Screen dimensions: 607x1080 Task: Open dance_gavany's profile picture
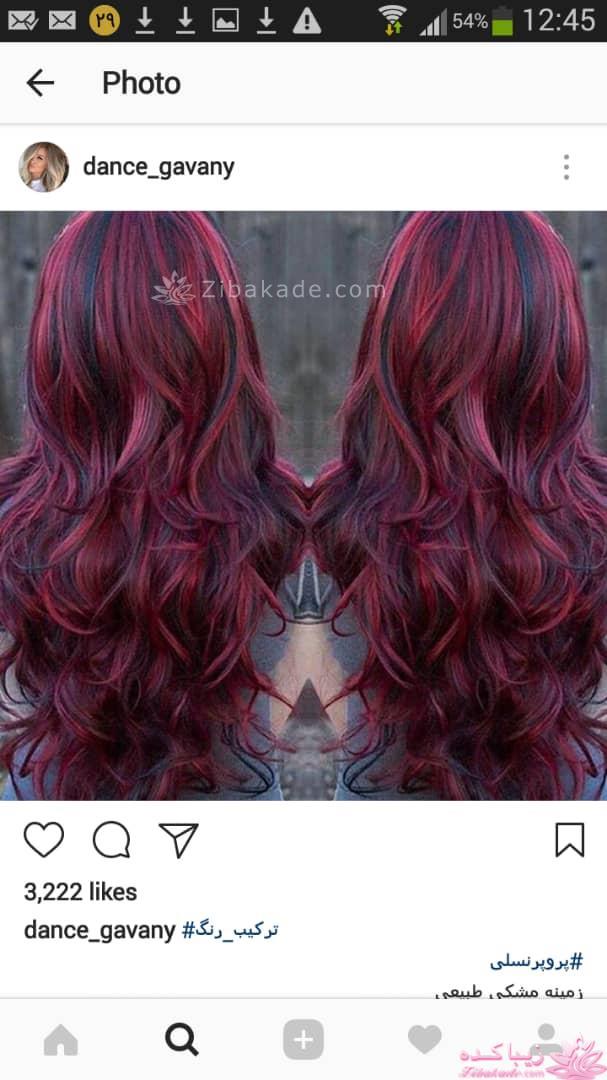[x=44, y=167]
